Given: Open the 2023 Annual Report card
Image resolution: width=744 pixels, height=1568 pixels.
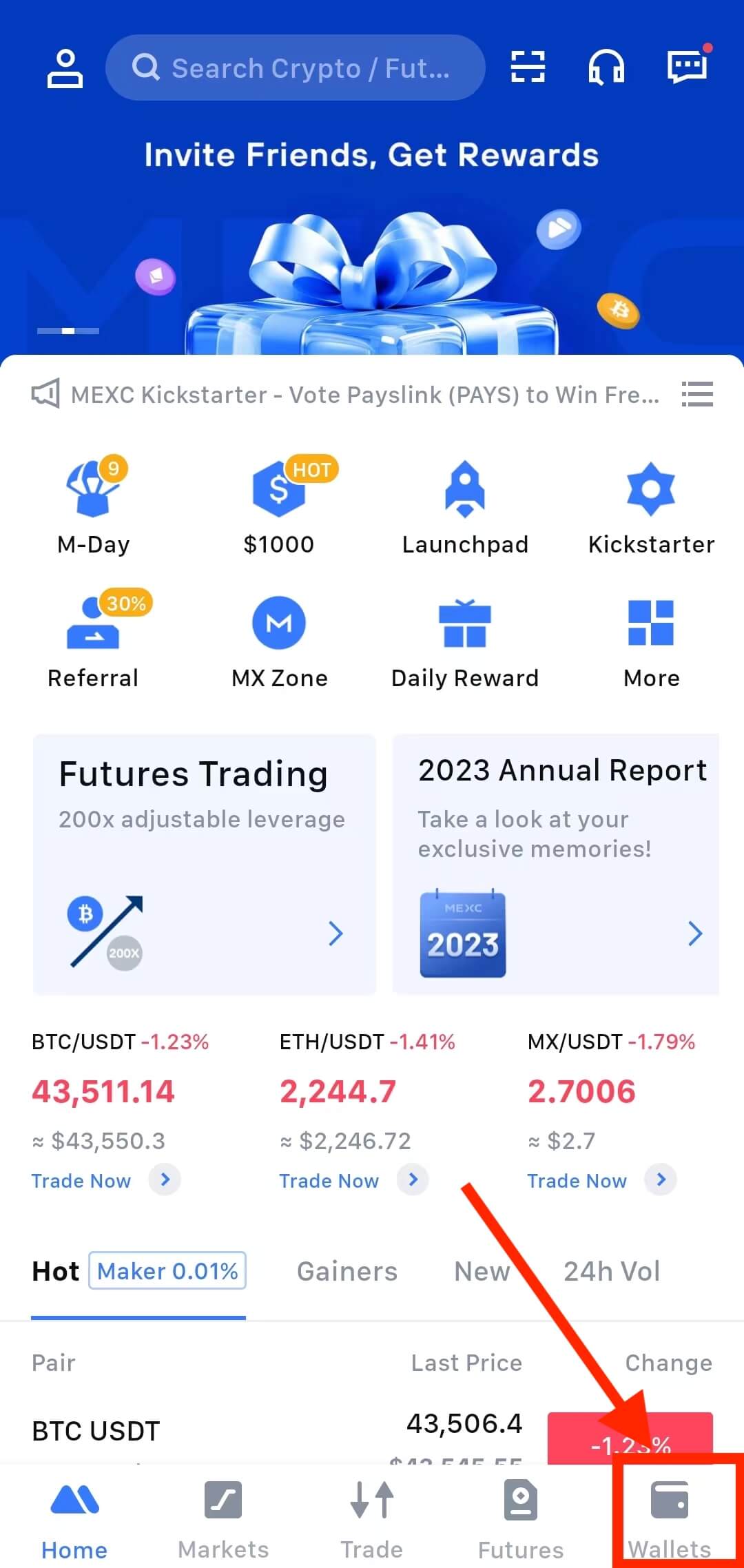Looking at the screenshot, I should tap(556, 865).
